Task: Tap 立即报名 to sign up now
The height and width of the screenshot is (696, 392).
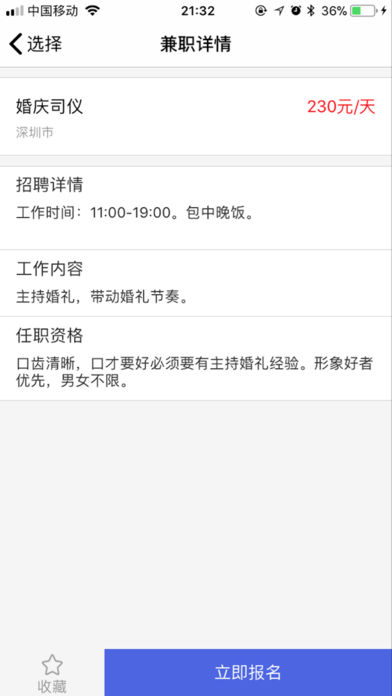Action: 248,672
